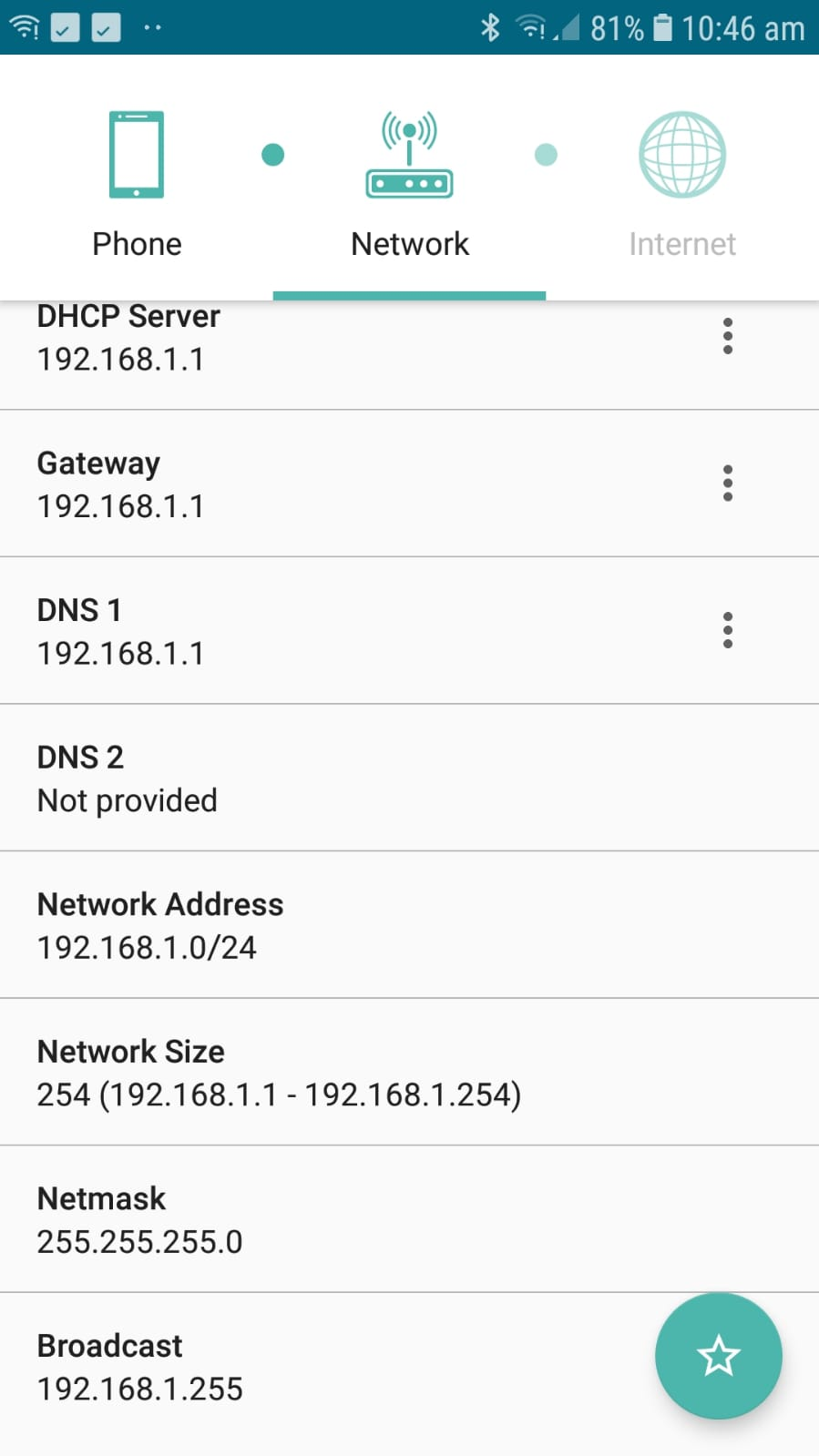Screen dimensions: 819x1456
Task: Open overflow menu for DHCP Server
Action: coord(727,336)
